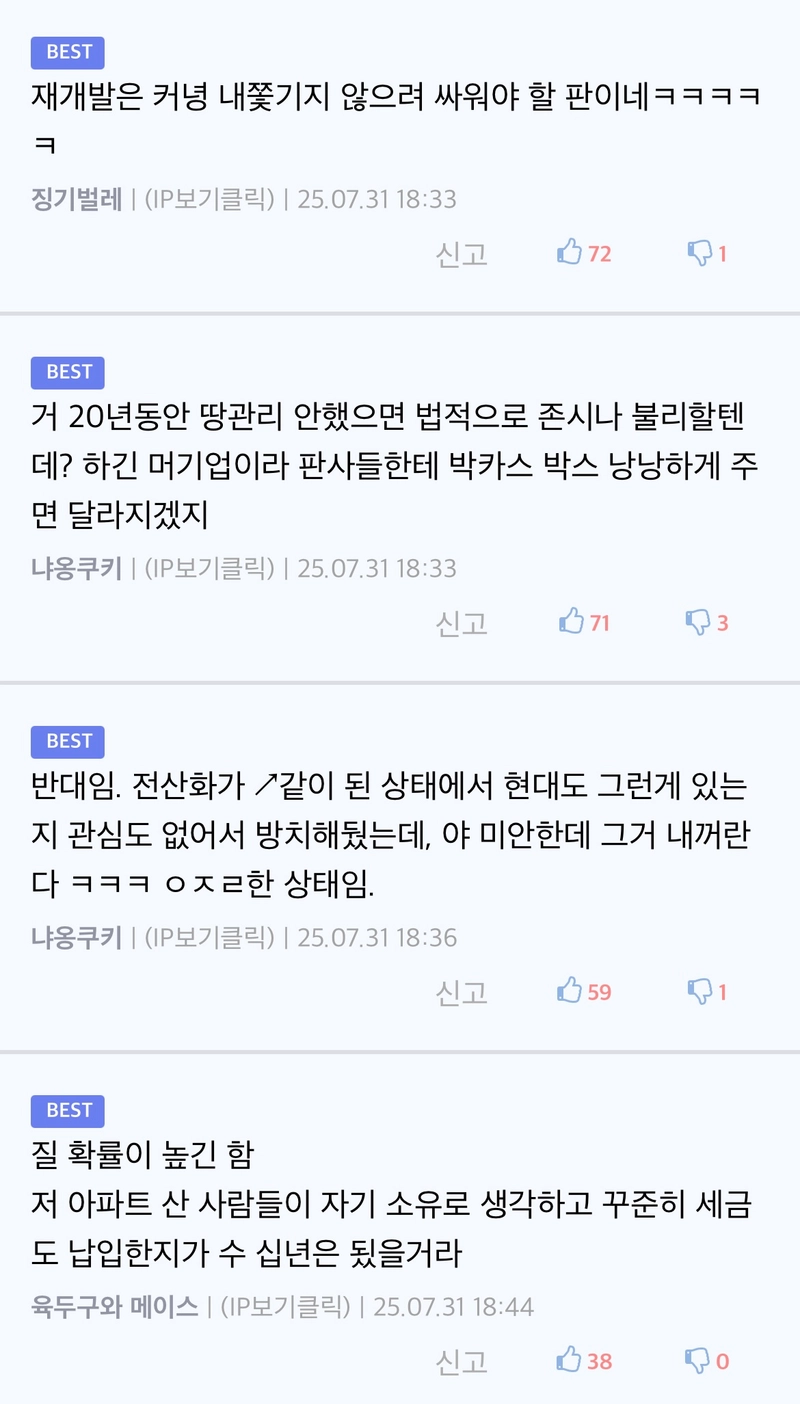Reveal IP for 육두구와 메이스's comment
Image resolution: width=800 pixels, height=1404 pixels.
[285, 1306]
